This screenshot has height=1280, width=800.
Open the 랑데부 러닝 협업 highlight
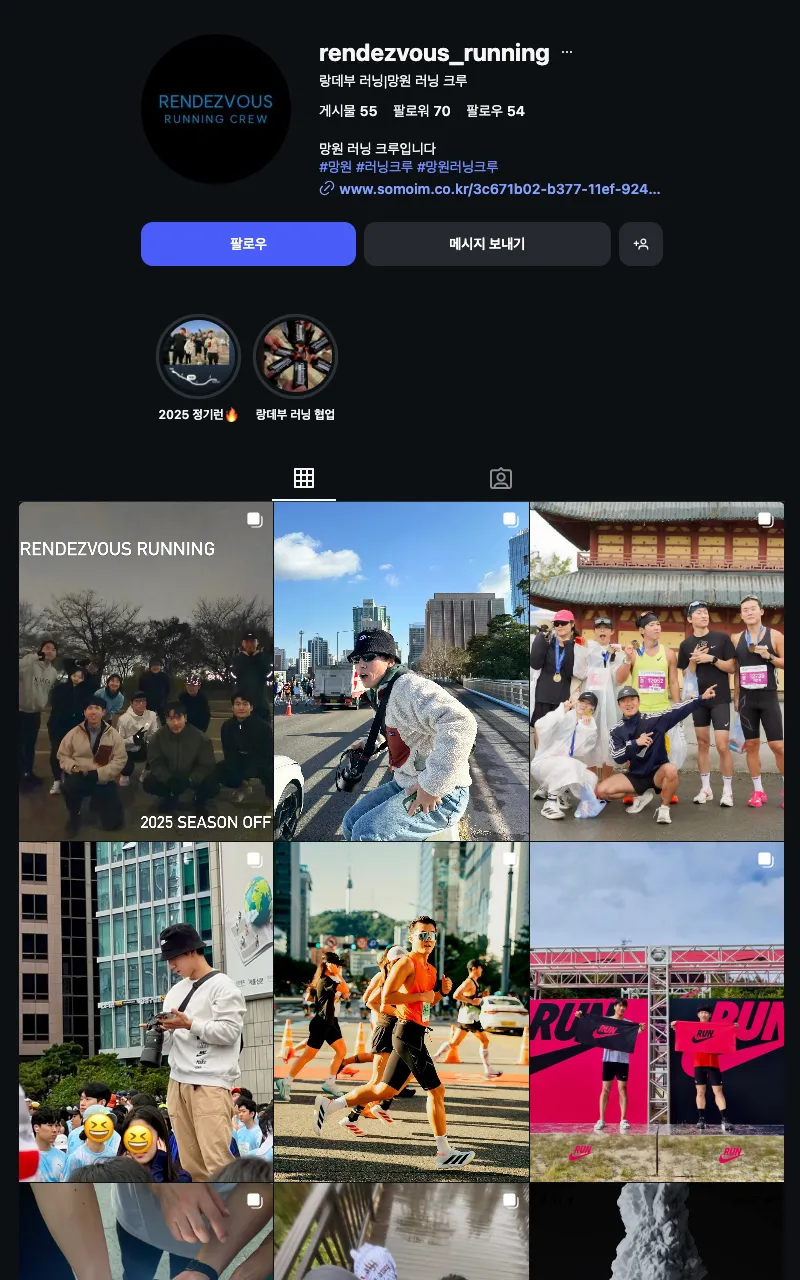point(295,357)
